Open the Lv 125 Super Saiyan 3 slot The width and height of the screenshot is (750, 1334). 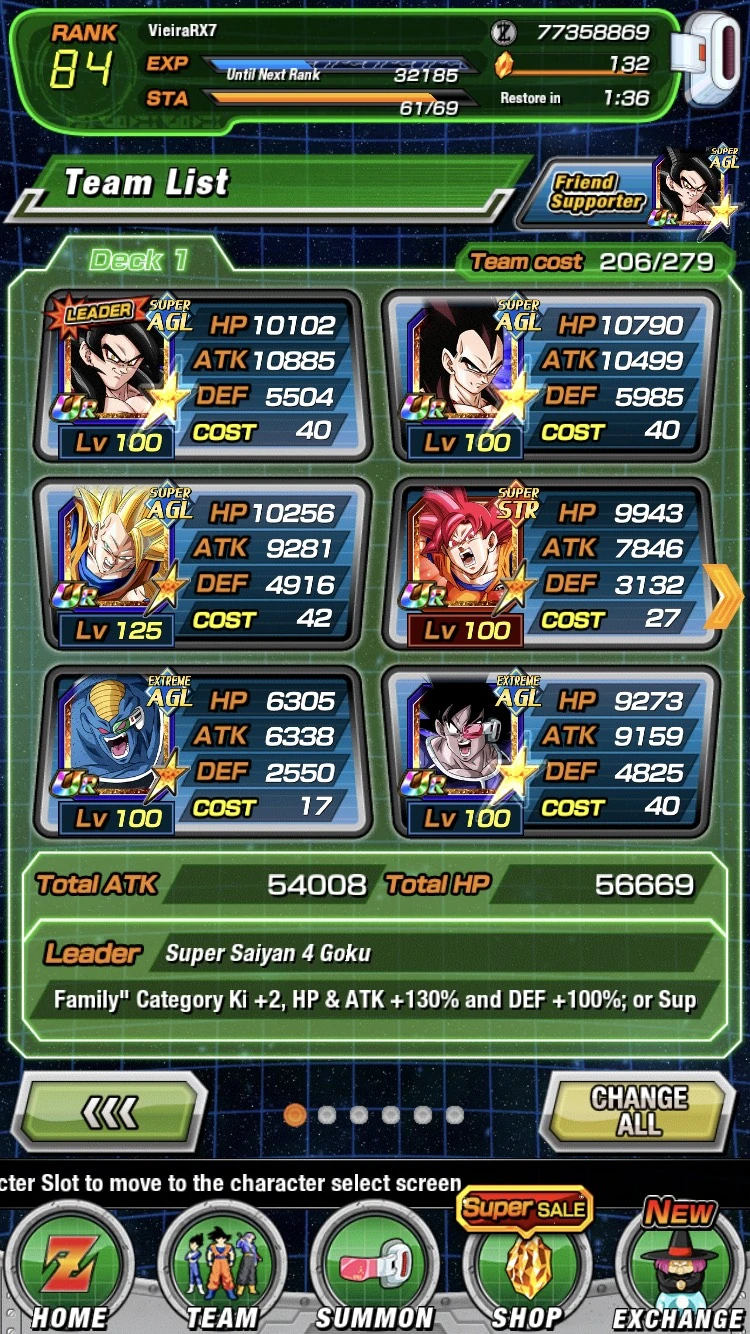[201, 563]
